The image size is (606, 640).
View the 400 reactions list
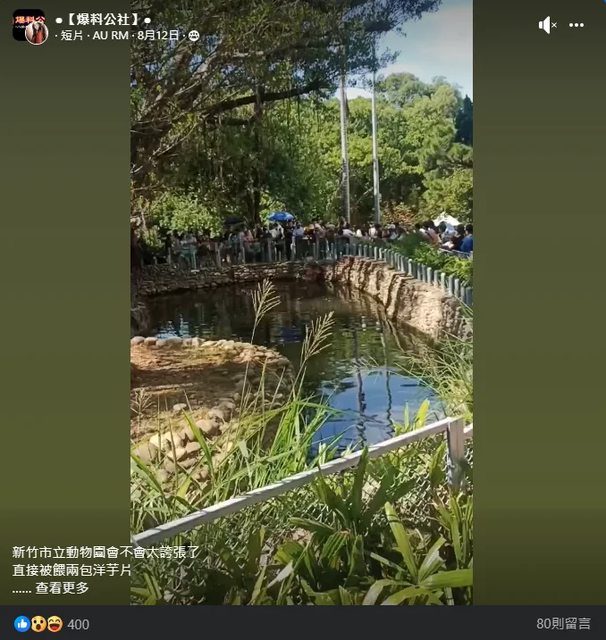click(52, 624)
